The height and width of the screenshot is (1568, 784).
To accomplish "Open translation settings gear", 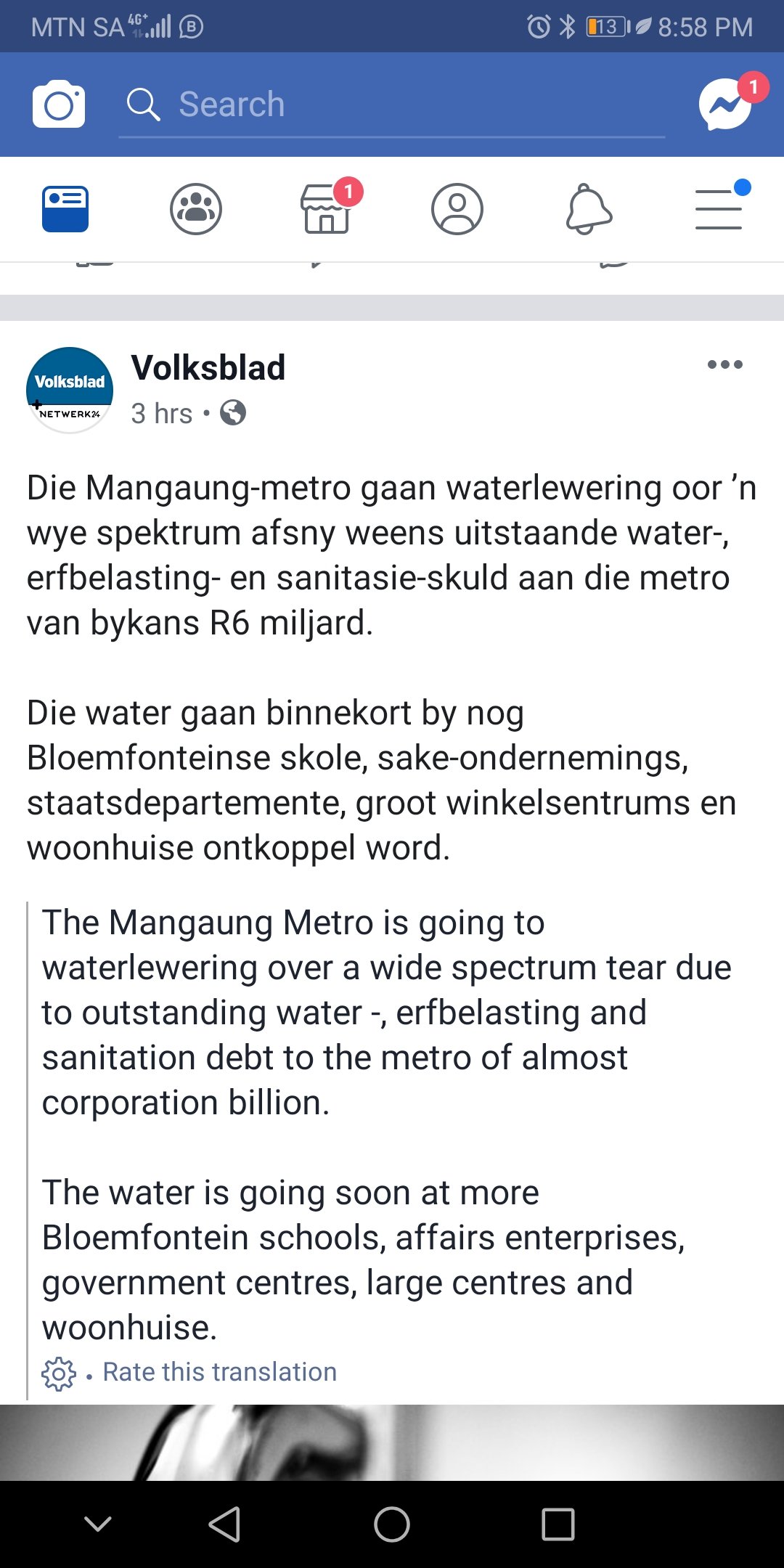I will 59,1373.
